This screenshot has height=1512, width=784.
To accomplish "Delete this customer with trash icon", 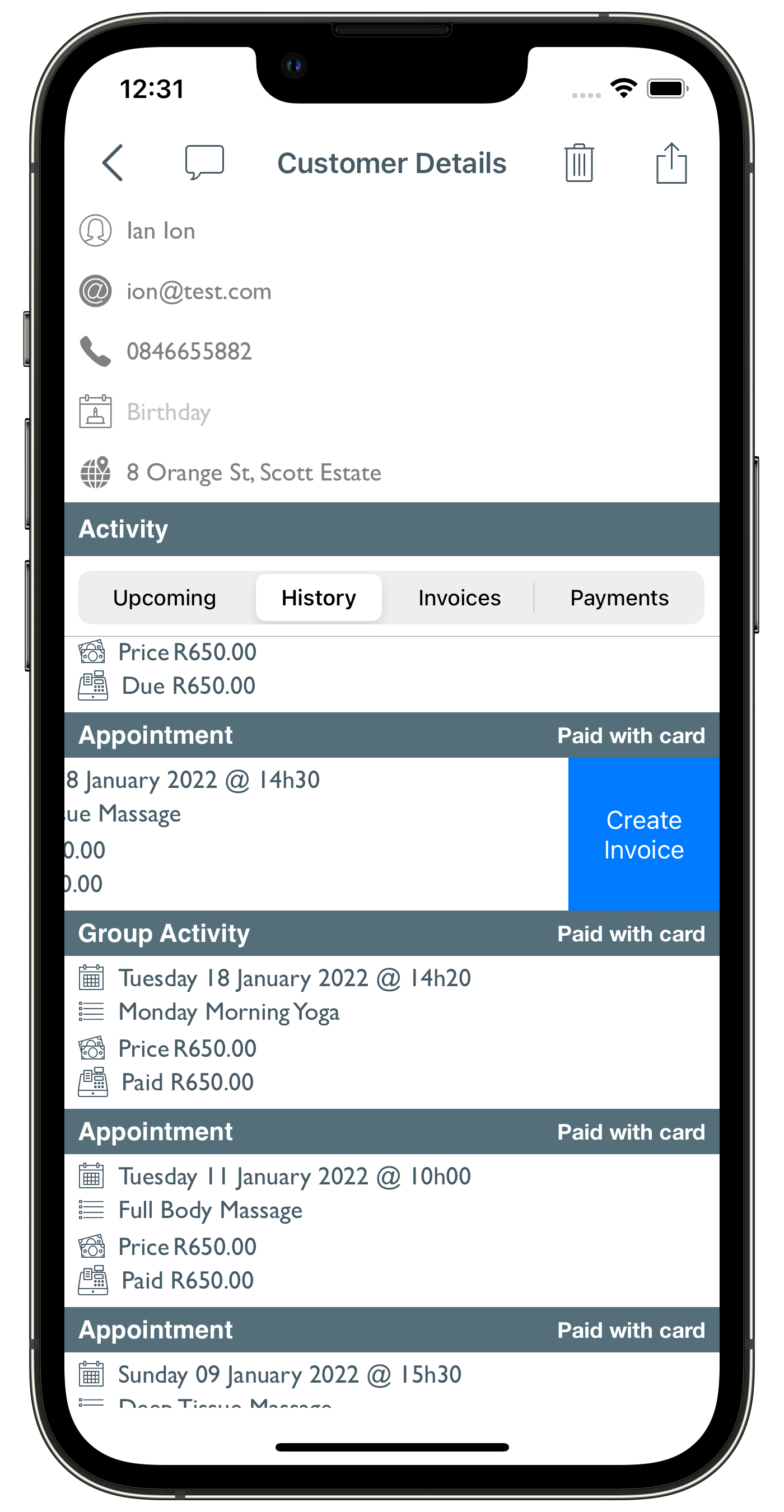I will pyautogui.click(x=578, y=162).
